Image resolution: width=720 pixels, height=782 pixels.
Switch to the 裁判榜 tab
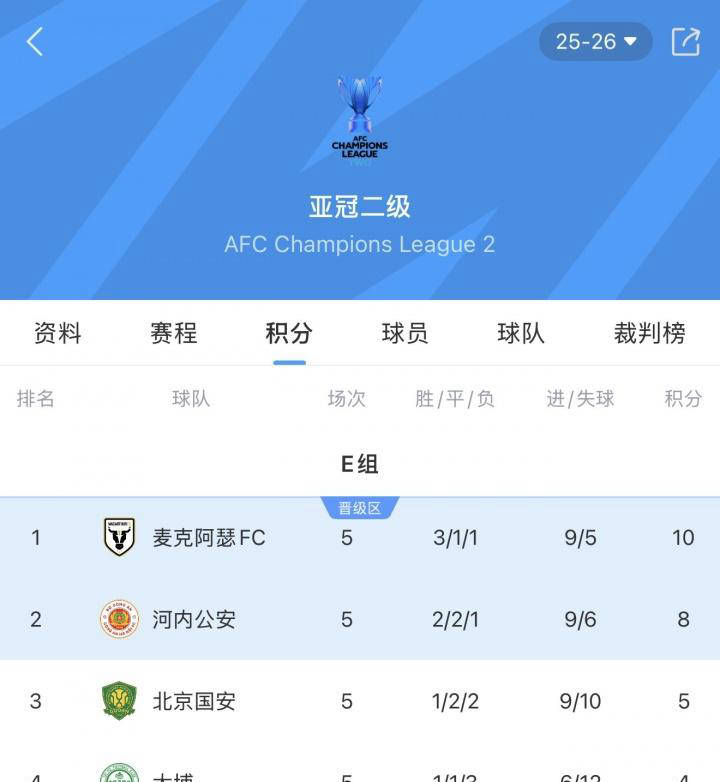click(649, 333)
